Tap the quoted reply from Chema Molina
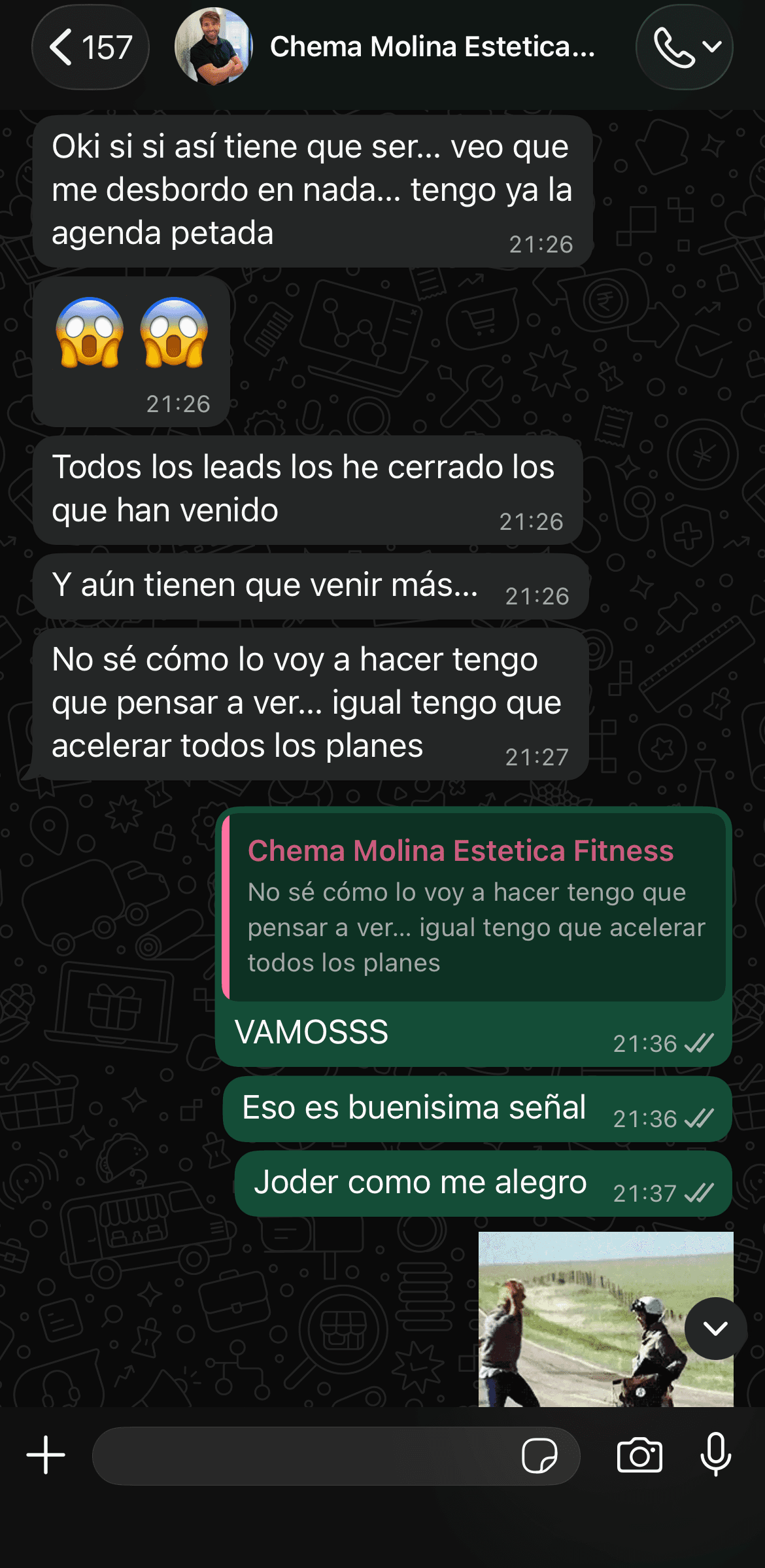Viewport: 765px width, 1568px height. [x=475, y=905]
